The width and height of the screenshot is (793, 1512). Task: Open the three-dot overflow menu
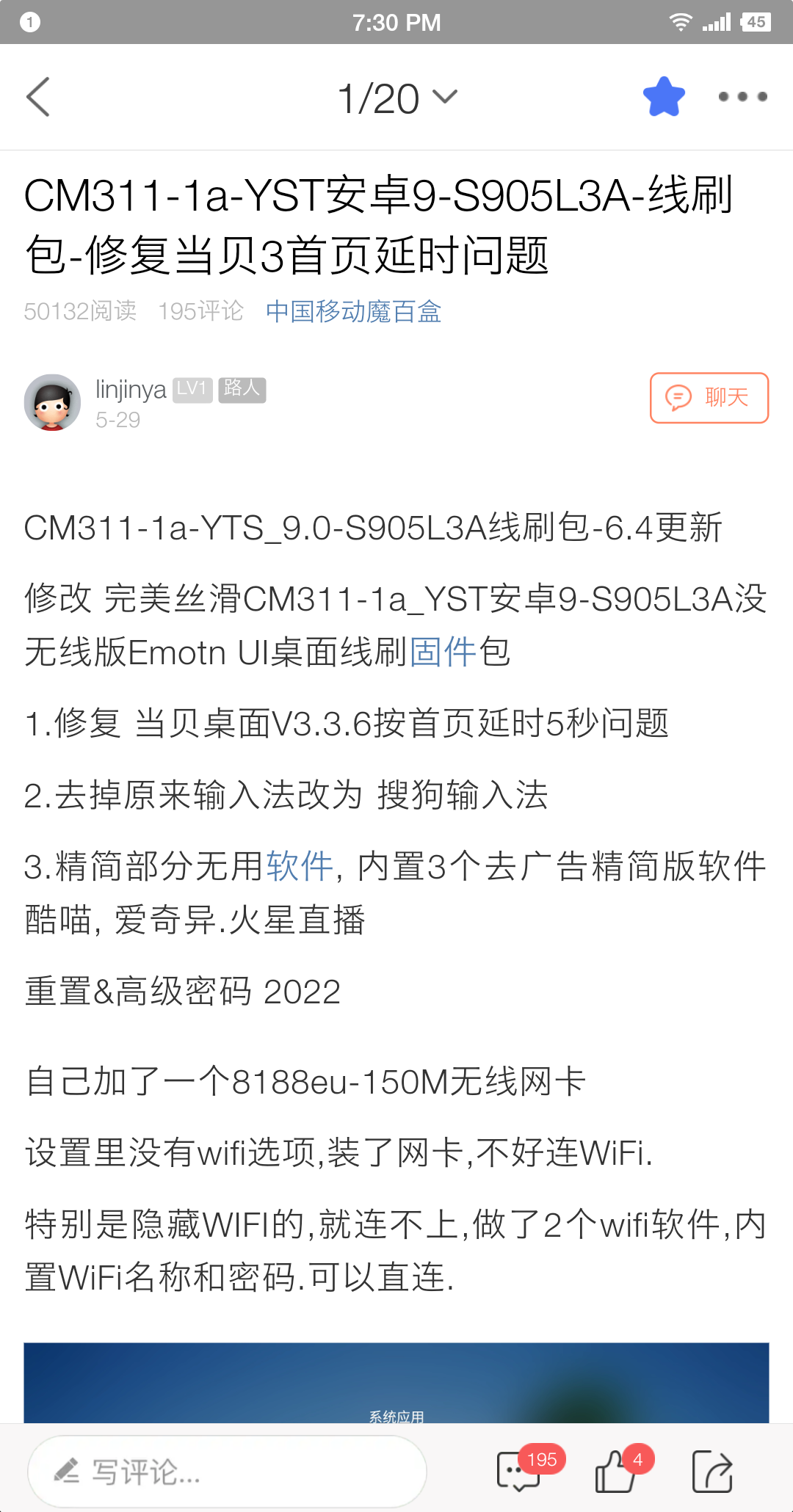click(742, 97)
